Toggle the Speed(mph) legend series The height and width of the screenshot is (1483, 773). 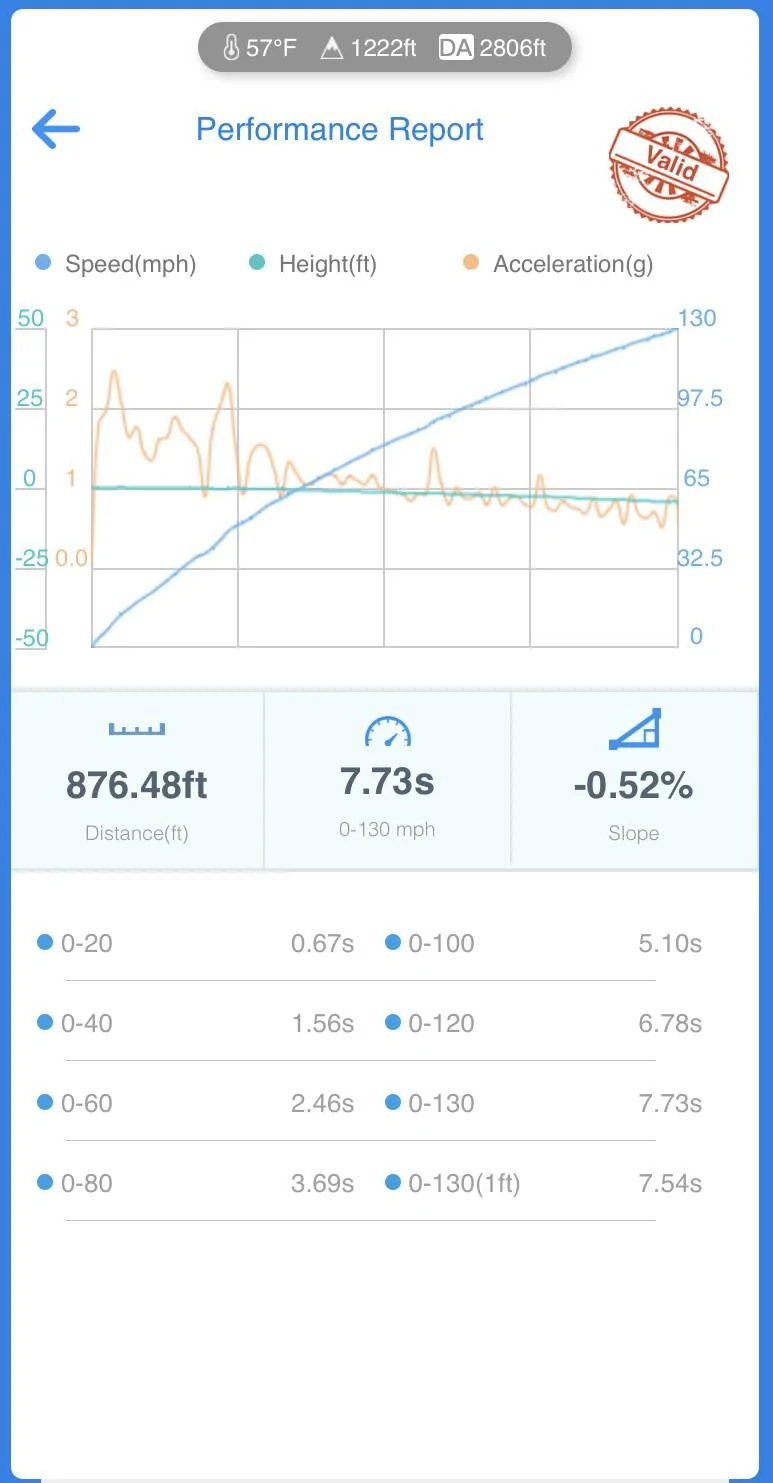tap(115, 264)
